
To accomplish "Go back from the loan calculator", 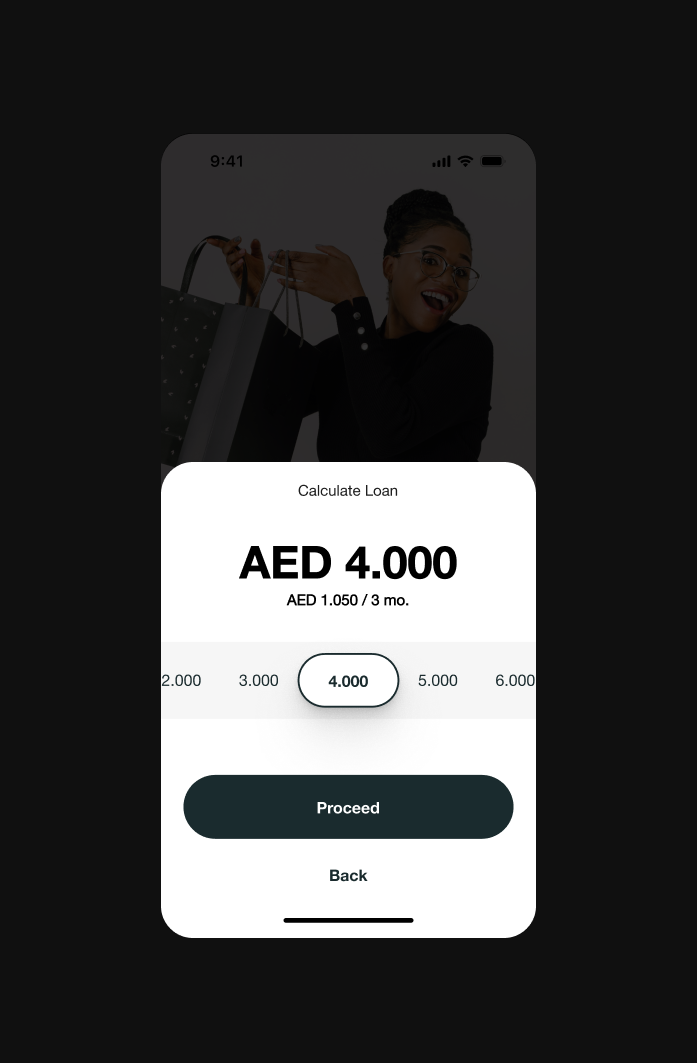I will (x=348, y=875).
